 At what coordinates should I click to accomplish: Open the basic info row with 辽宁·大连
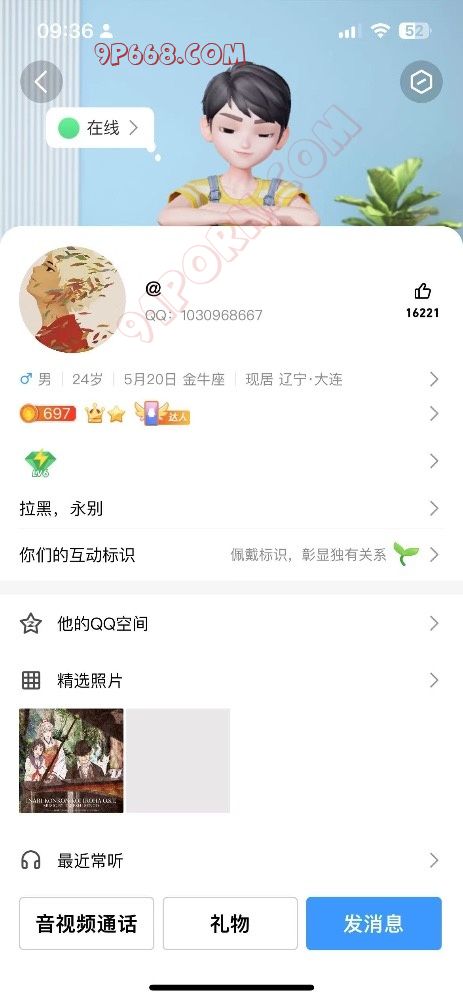230,379
